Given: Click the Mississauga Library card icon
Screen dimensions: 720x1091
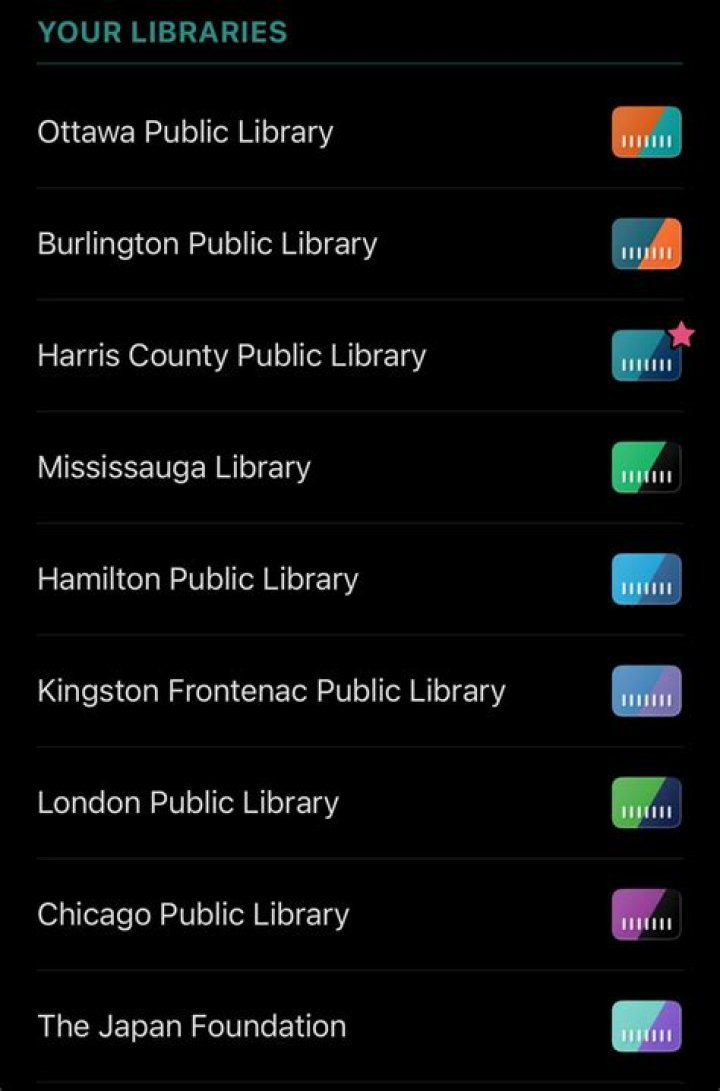Looking at the screenshot, I should pyautogui.click(x=645, y=467).
